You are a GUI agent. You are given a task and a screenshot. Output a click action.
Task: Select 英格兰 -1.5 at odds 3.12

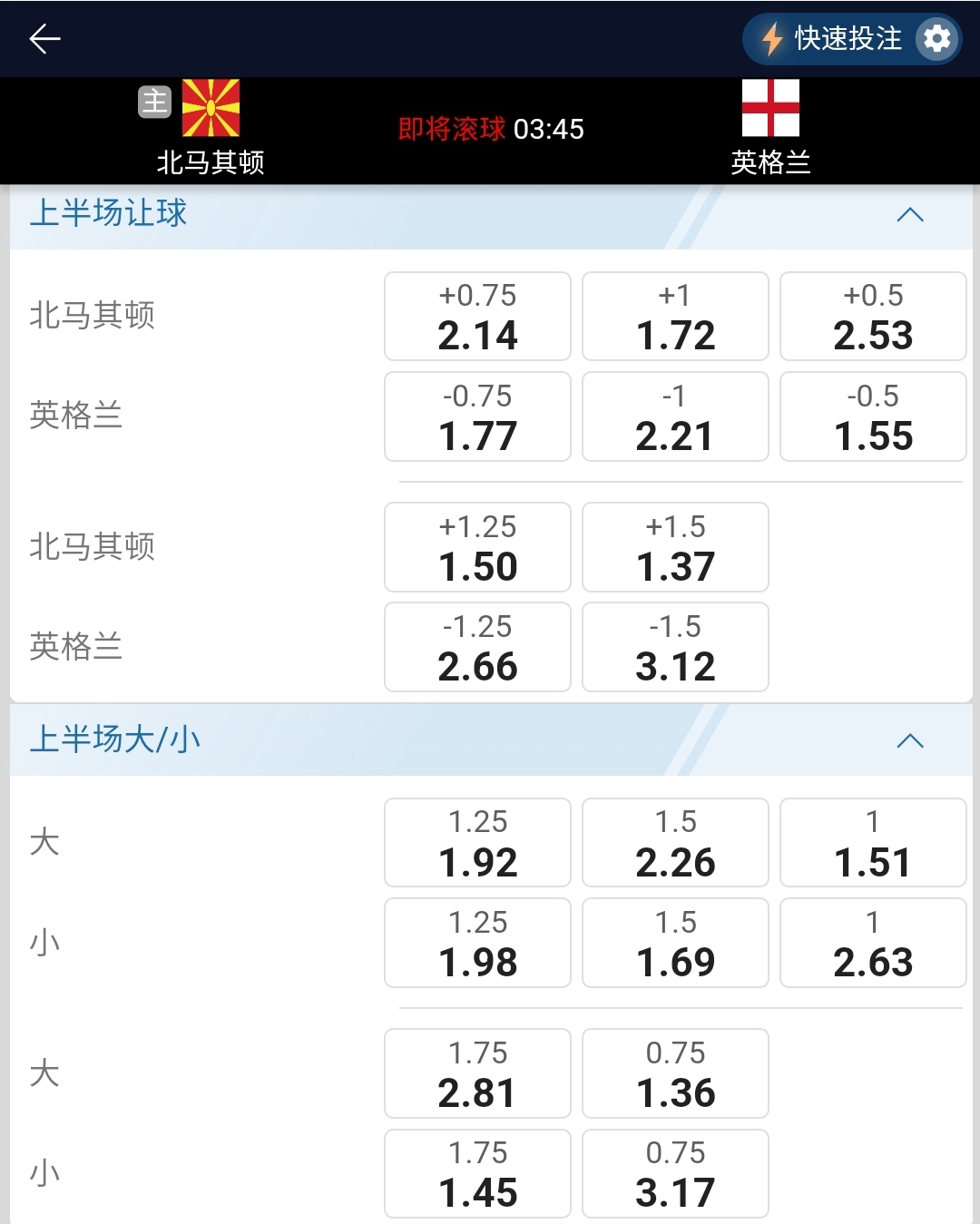(675, 648)
